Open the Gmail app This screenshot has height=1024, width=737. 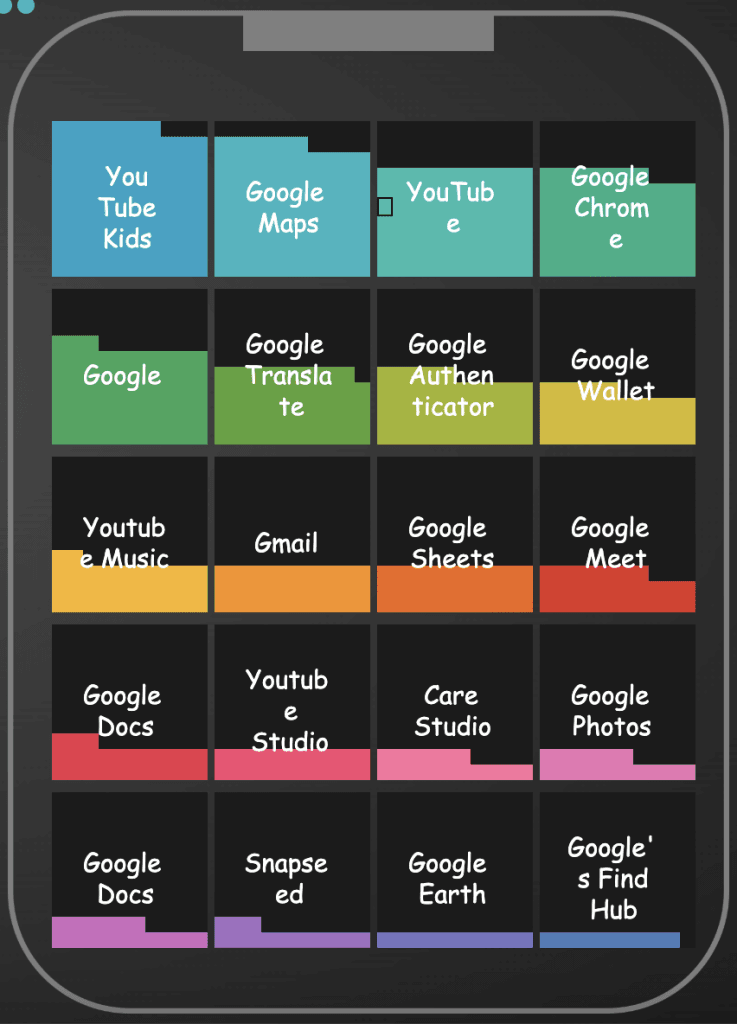pos(292,534)
